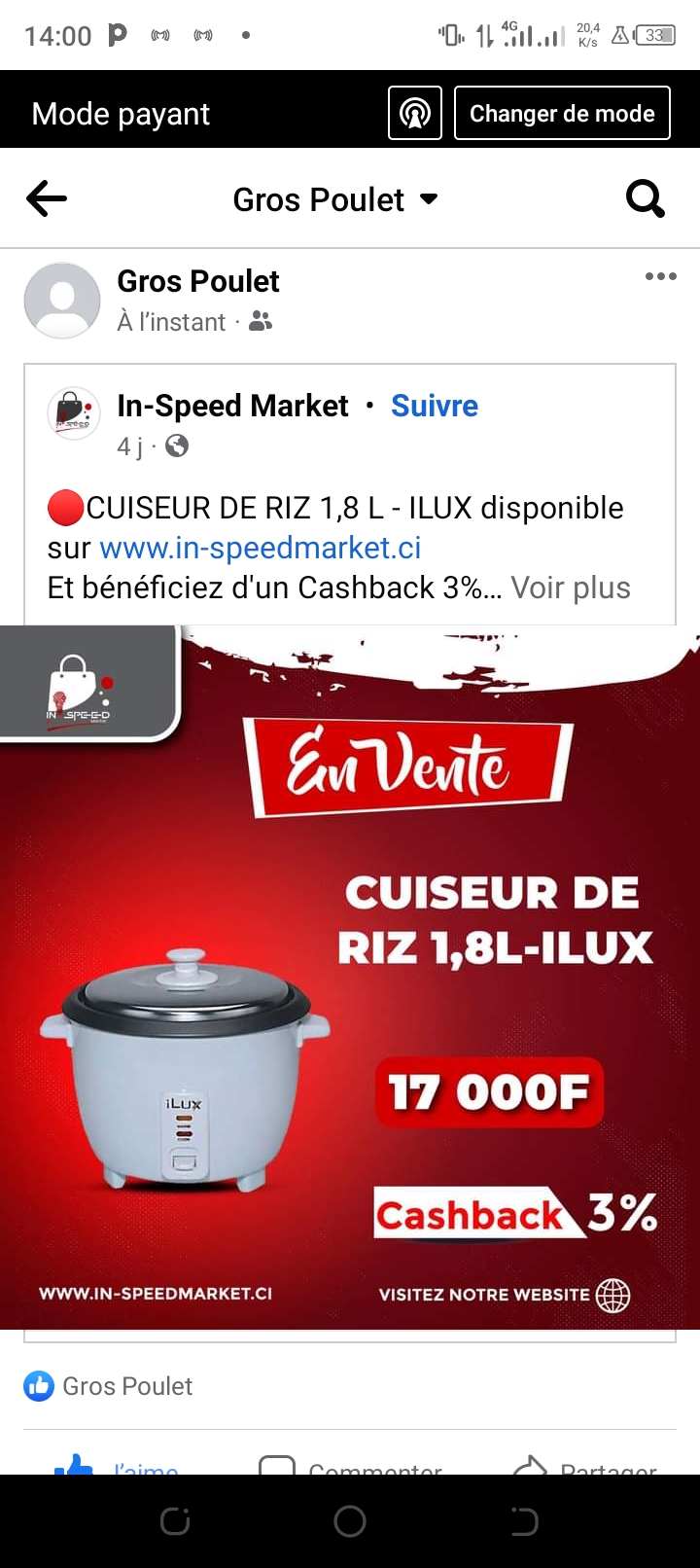This screenshot has height=1568, width=700.
Task: Share the post with Partager
Action: point(583,1465)
